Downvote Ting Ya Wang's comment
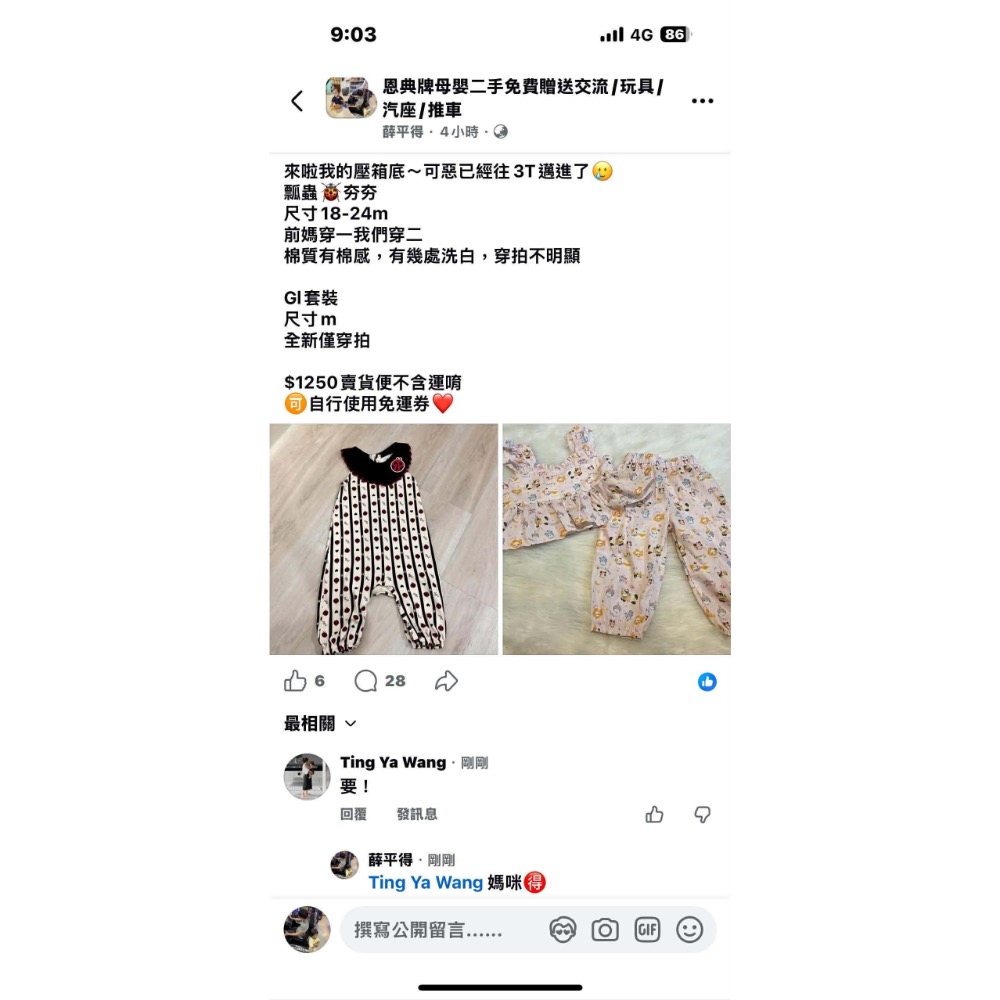Image resolution: width=1000 pixels, height=1000 pixels. click(x=703, y=814)
